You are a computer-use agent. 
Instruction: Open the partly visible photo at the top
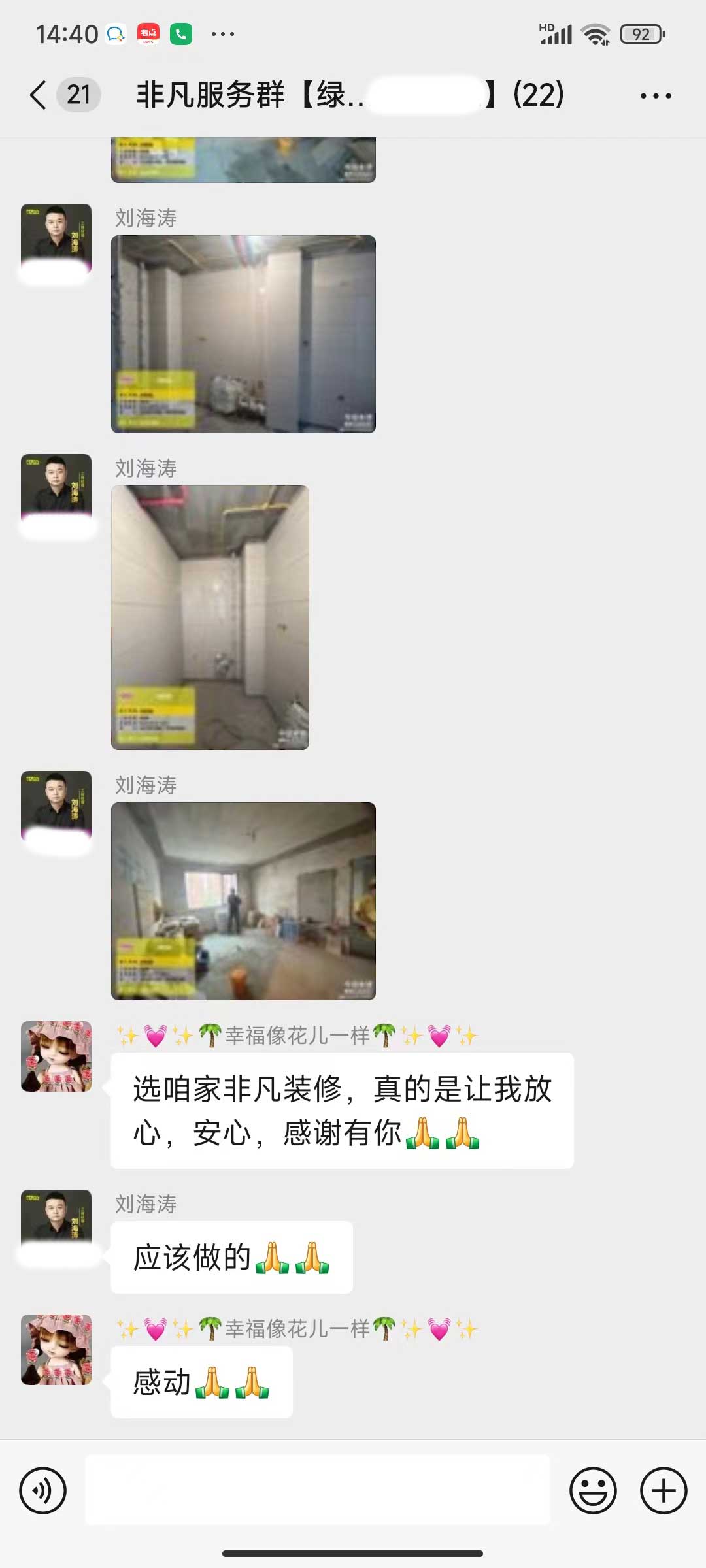pos(243,160)
